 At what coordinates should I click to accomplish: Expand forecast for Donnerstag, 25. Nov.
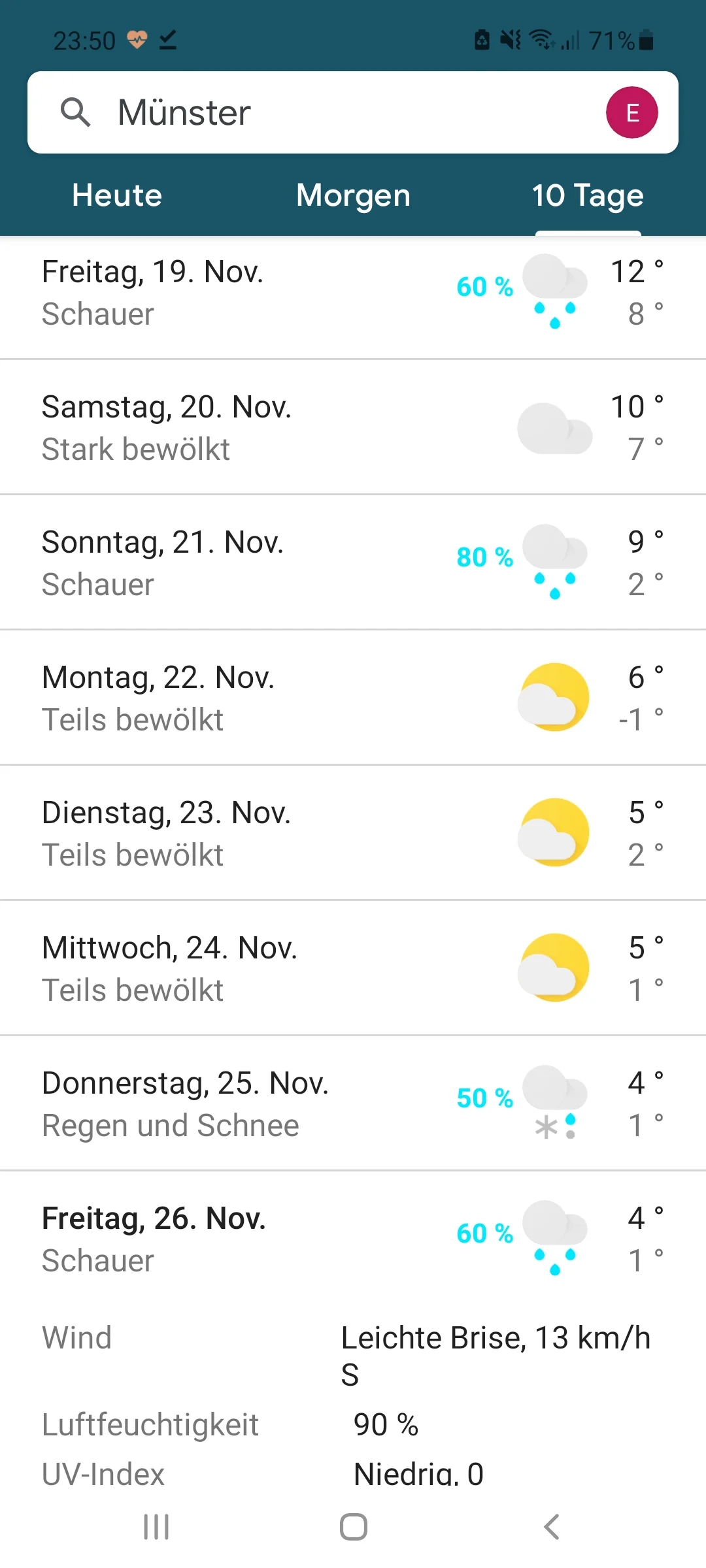pos(353,1104)
